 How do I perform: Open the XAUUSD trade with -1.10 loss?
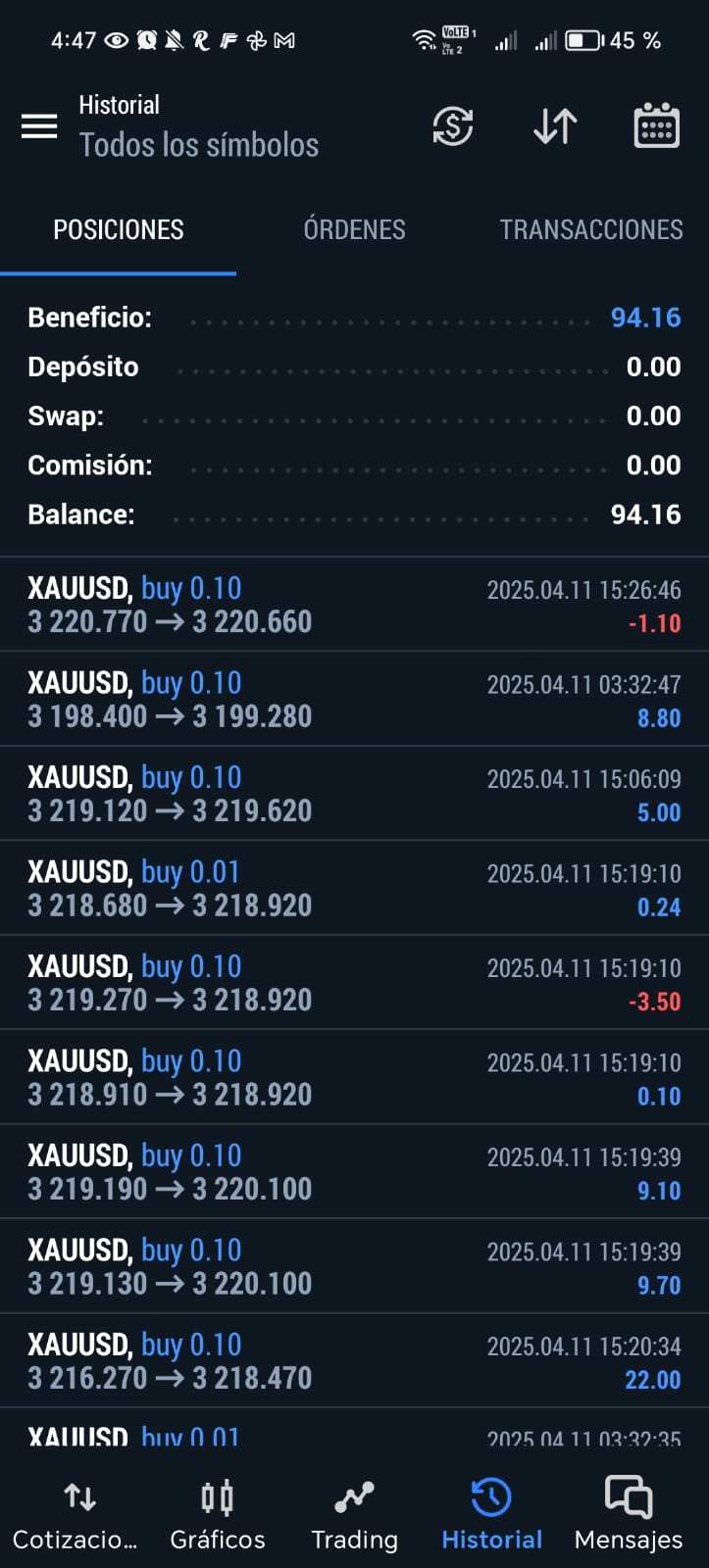click(x=354, y=605)
